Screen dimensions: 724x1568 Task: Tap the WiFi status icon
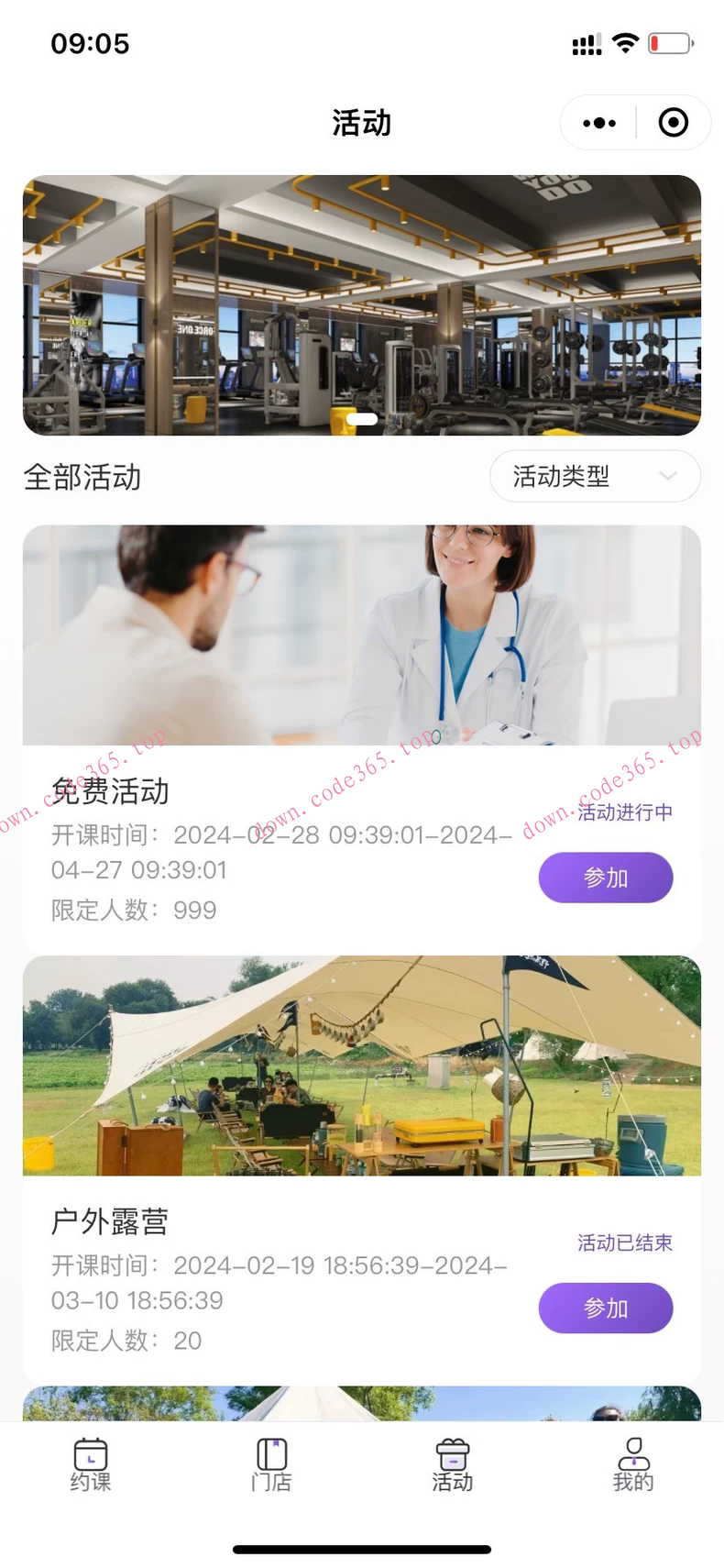click(x=625, y=41)
